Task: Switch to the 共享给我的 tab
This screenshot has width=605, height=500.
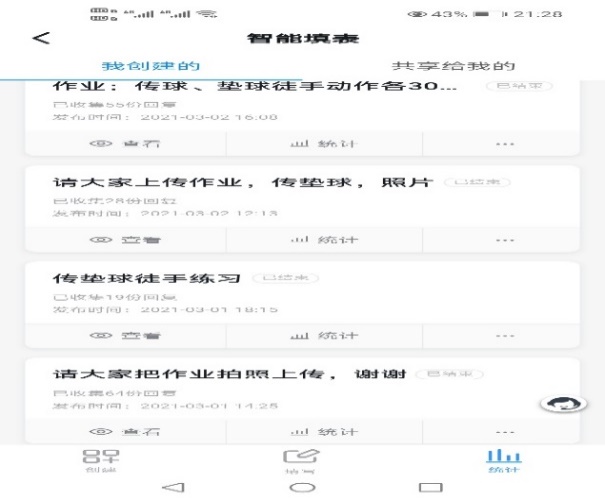Action: click(x=453, y=65)
